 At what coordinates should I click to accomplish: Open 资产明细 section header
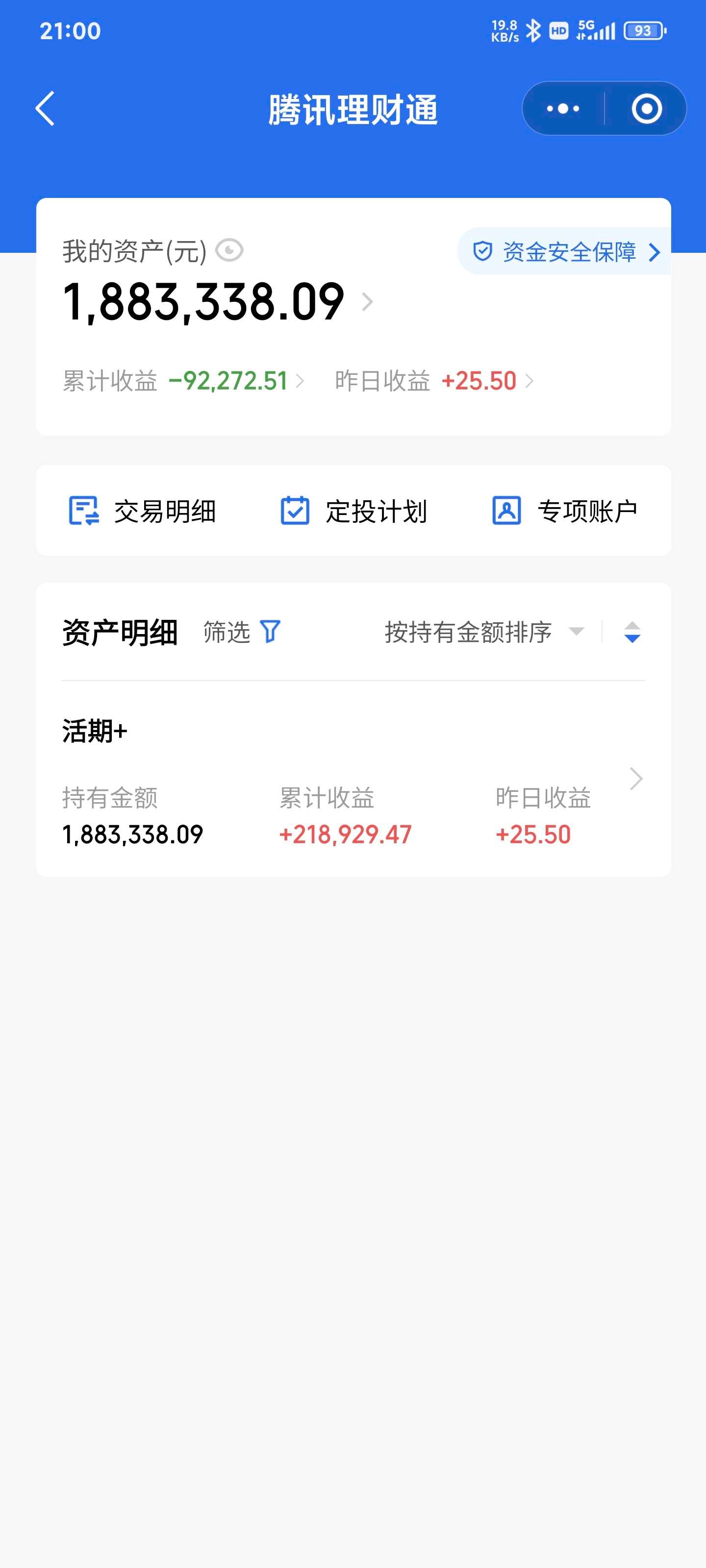[x=120, y=632]
